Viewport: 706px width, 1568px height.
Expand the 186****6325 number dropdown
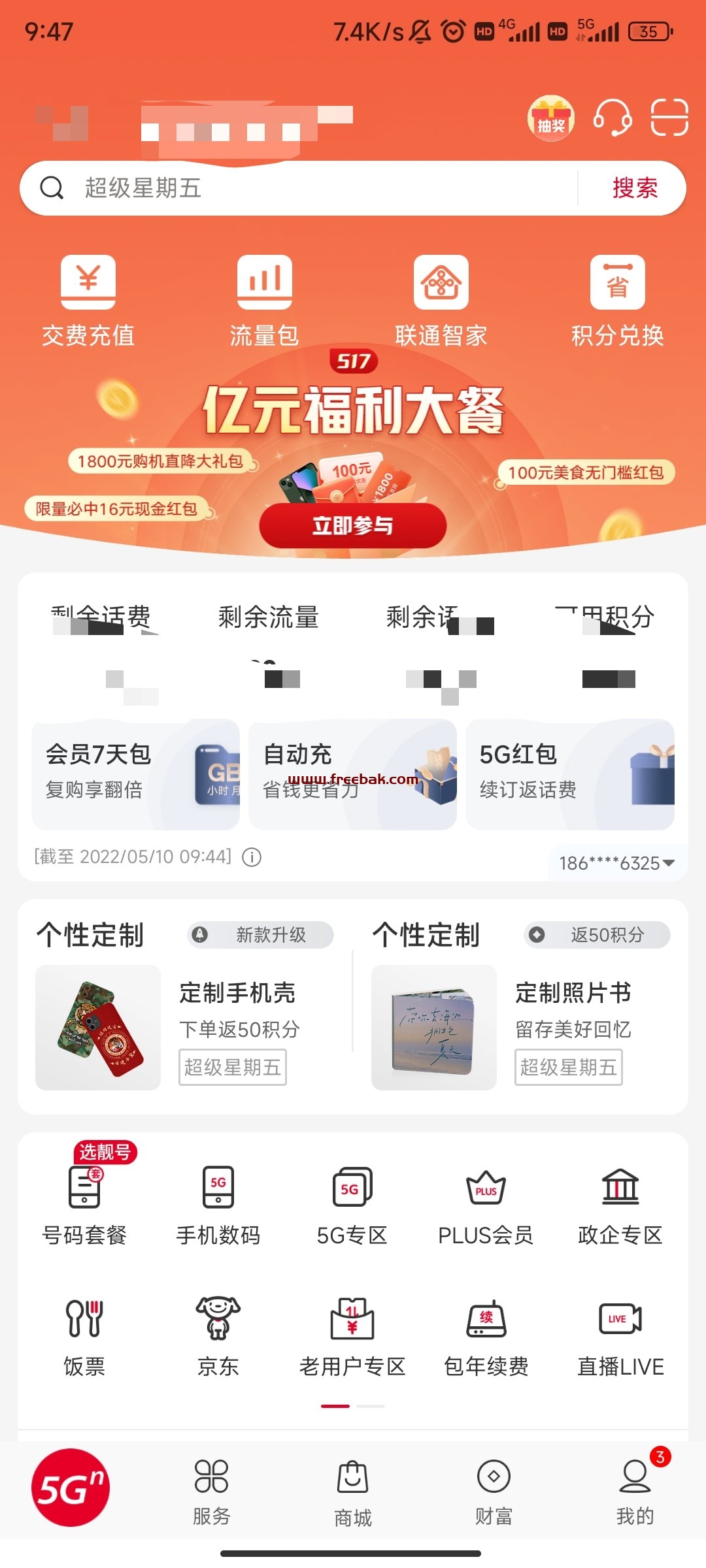point(616,863)
